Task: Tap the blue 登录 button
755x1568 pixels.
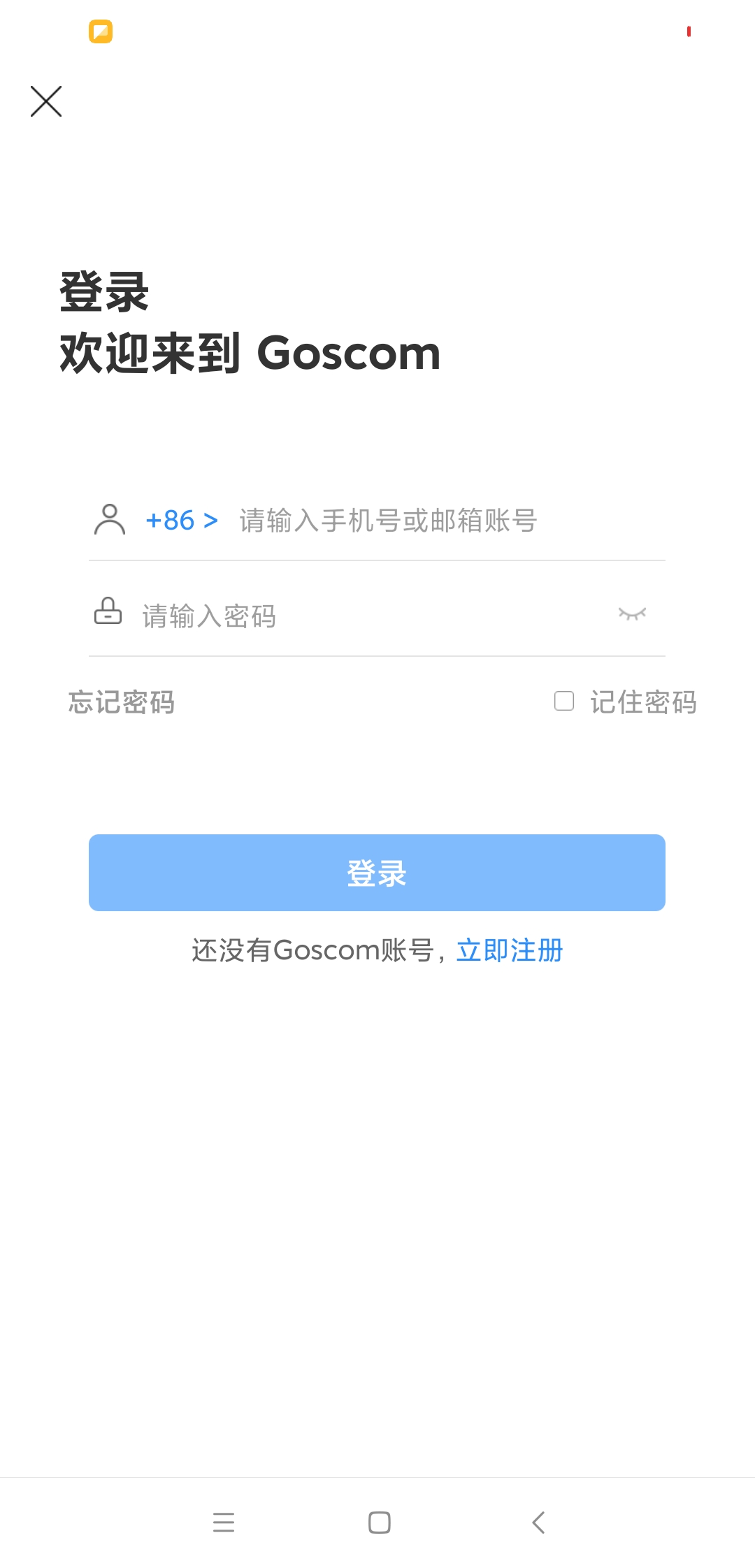Action: pyautogui.click(x=377, y=873)
